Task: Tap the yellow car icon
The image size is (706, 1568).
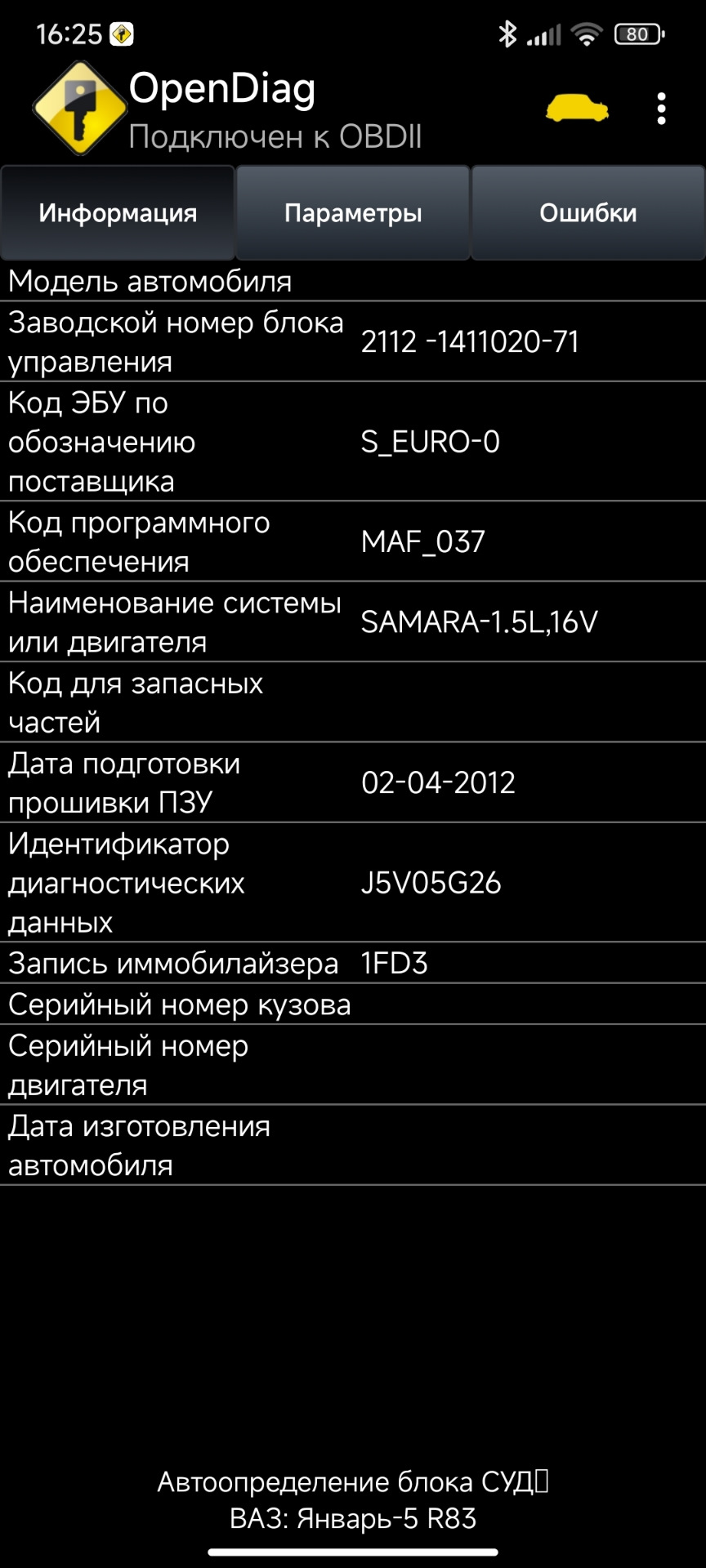Action: click(x=577, y=109)
